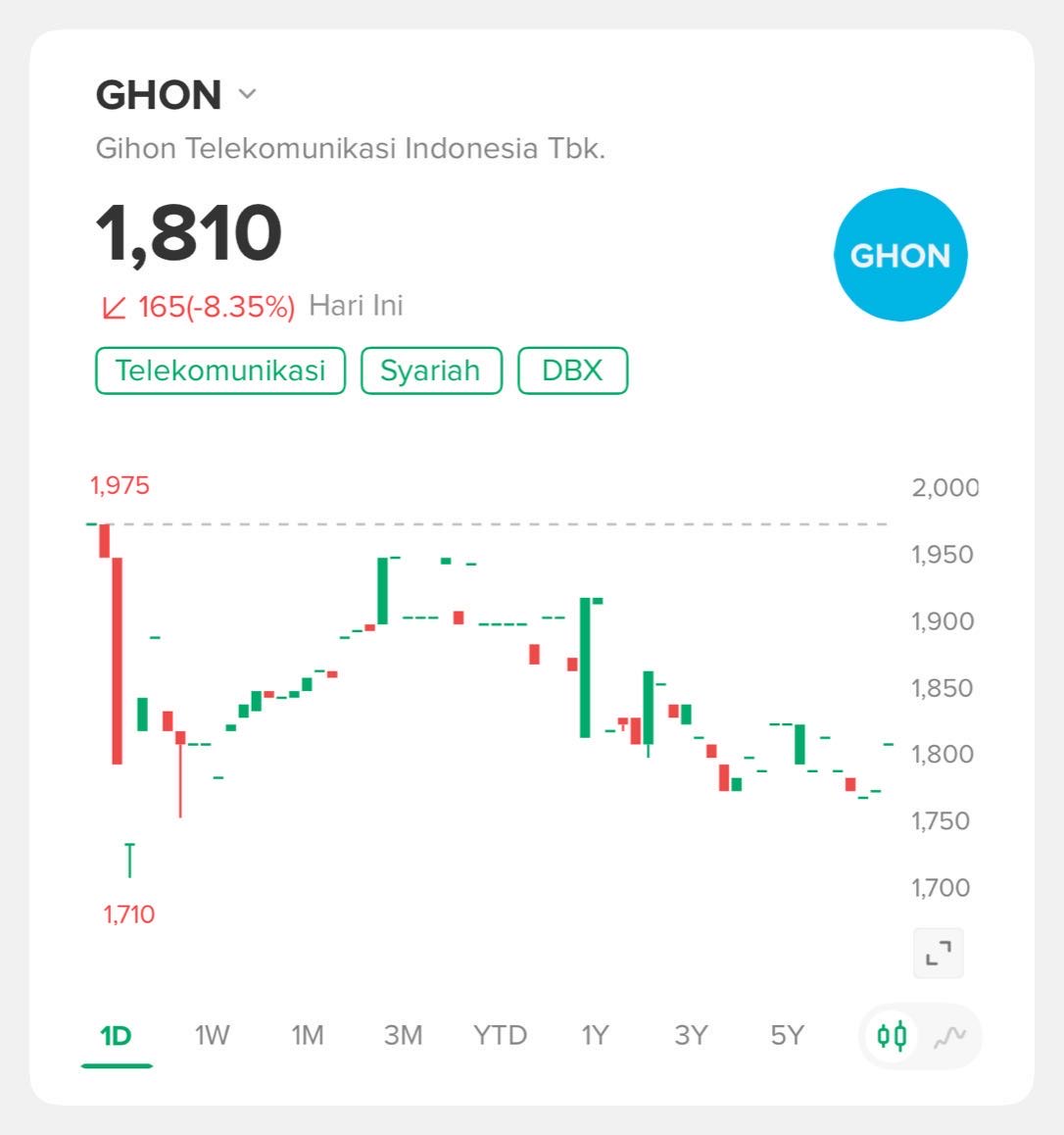View the YTD chart range
Image resolution: width=1064 pixels, height=1135 pixels.
click(500, 1035)
